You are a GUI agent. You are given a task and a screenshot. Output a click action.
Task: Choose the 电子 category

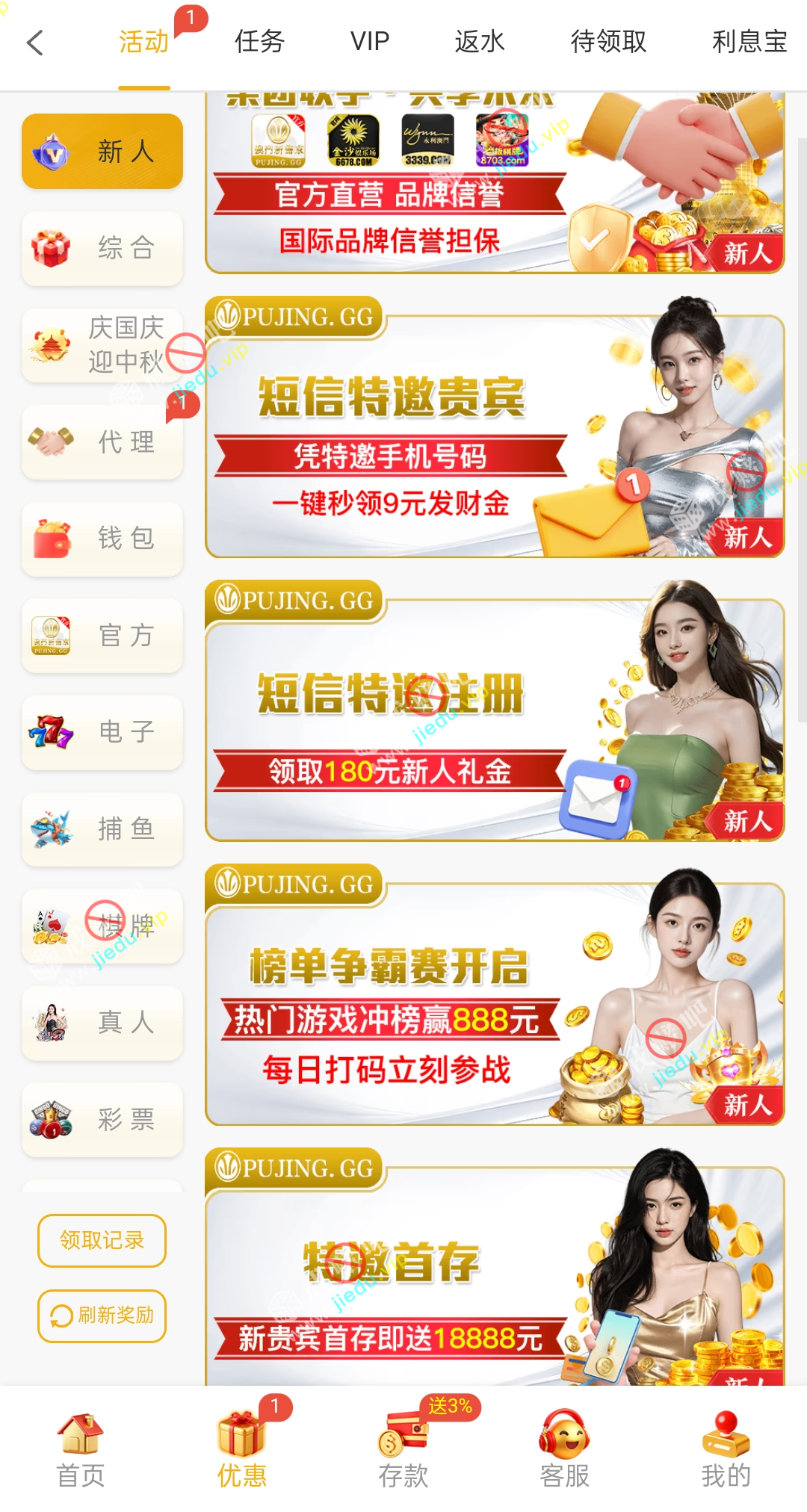click(x=102, y=732)
